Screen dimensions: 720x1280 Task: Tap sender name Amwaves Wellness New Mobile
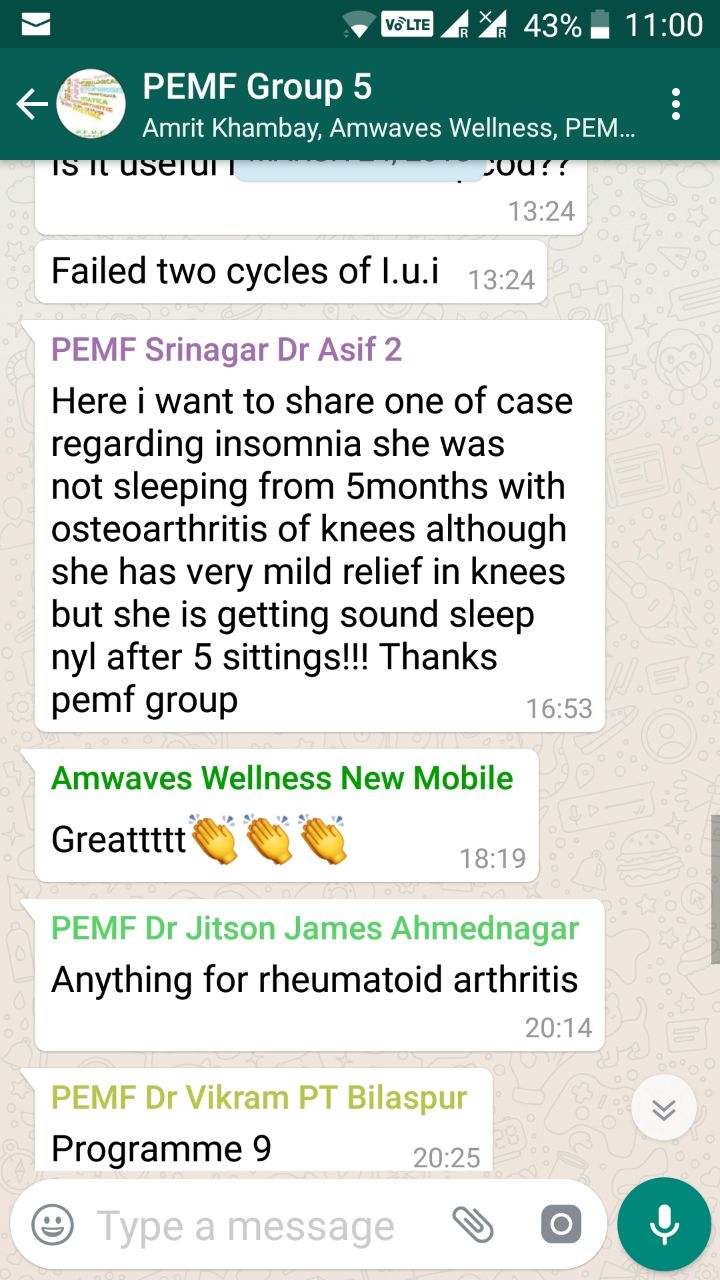pyautogui.click(x=282, y=778)
